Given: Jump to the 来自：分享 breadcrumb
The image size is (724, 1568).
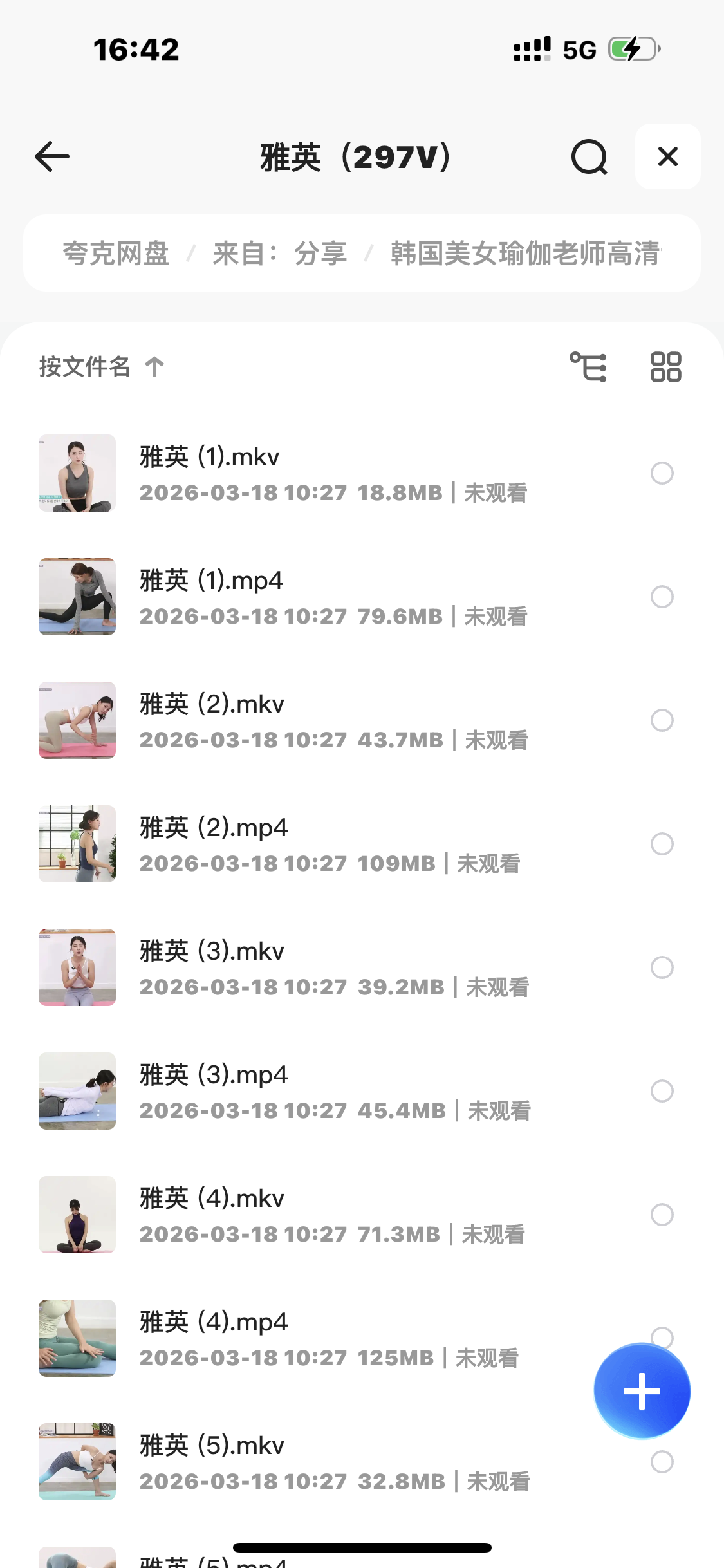Looking at the screenshot, I should (x=279, y=254).
